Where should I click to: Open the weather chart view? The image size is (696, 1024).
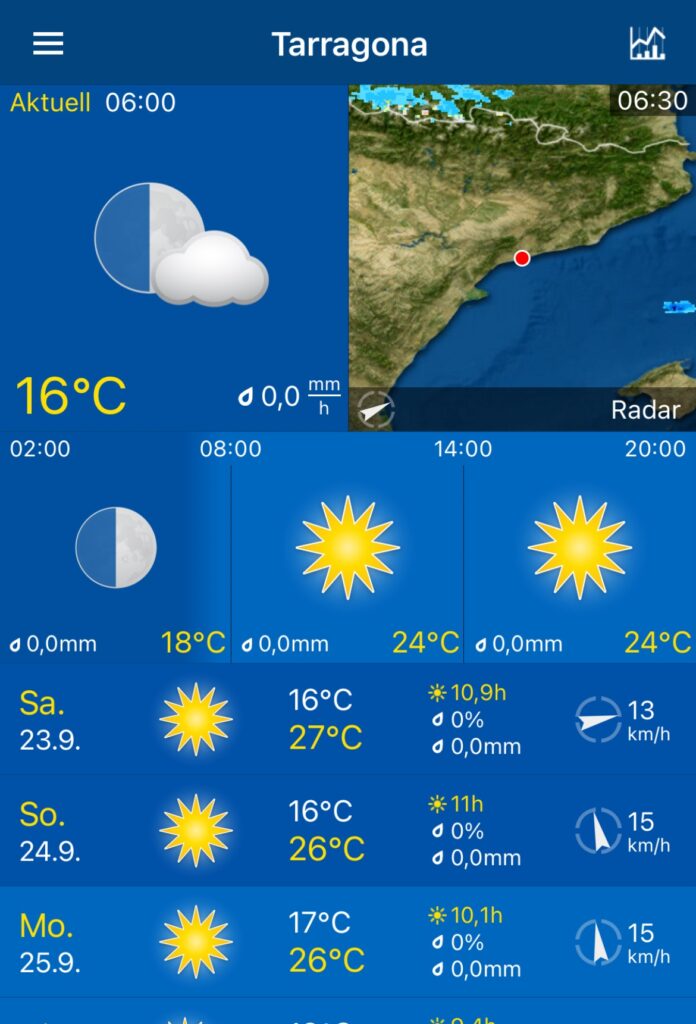click(646, 44)
